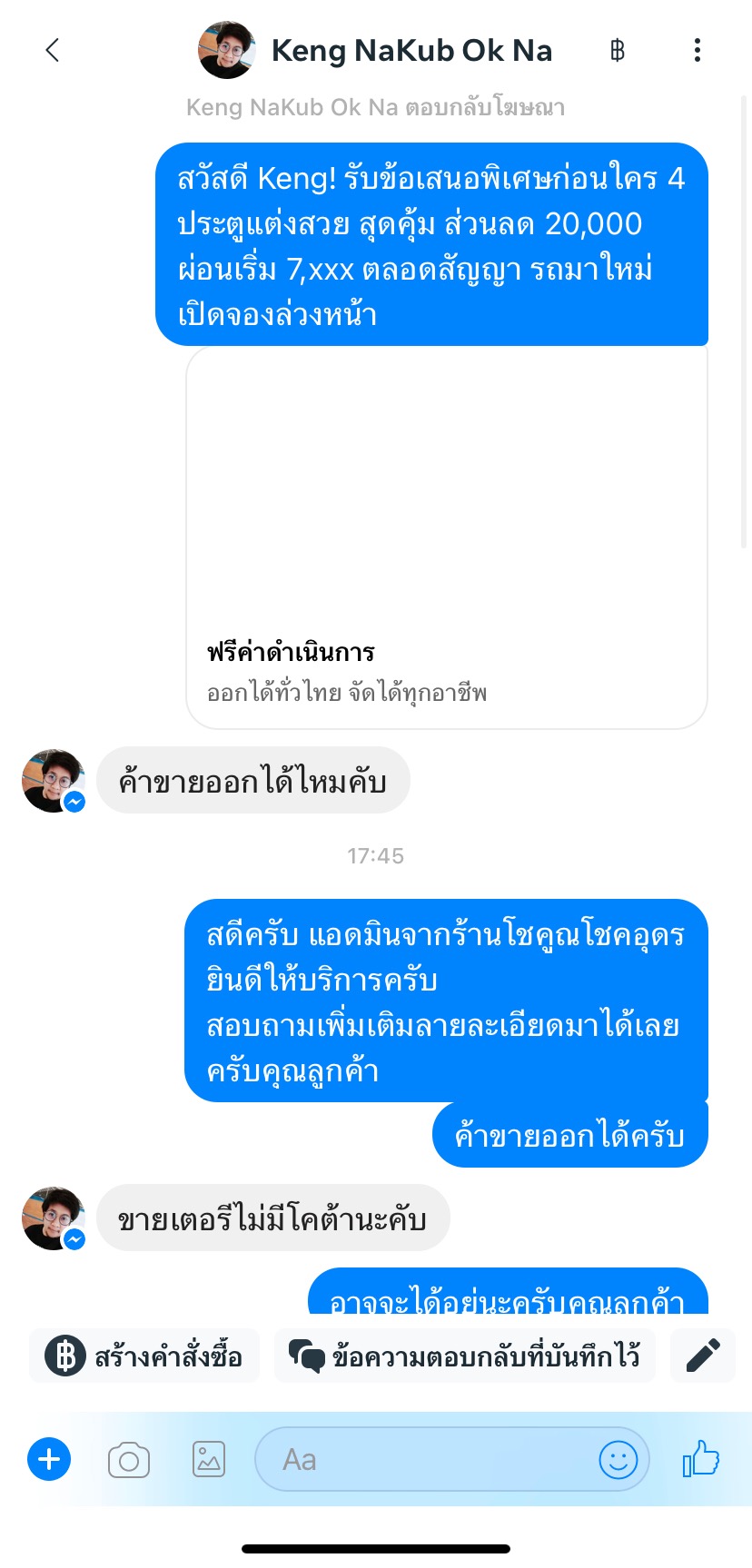
Task: Open the three-dot overflow menu
Action: (697, 50)
